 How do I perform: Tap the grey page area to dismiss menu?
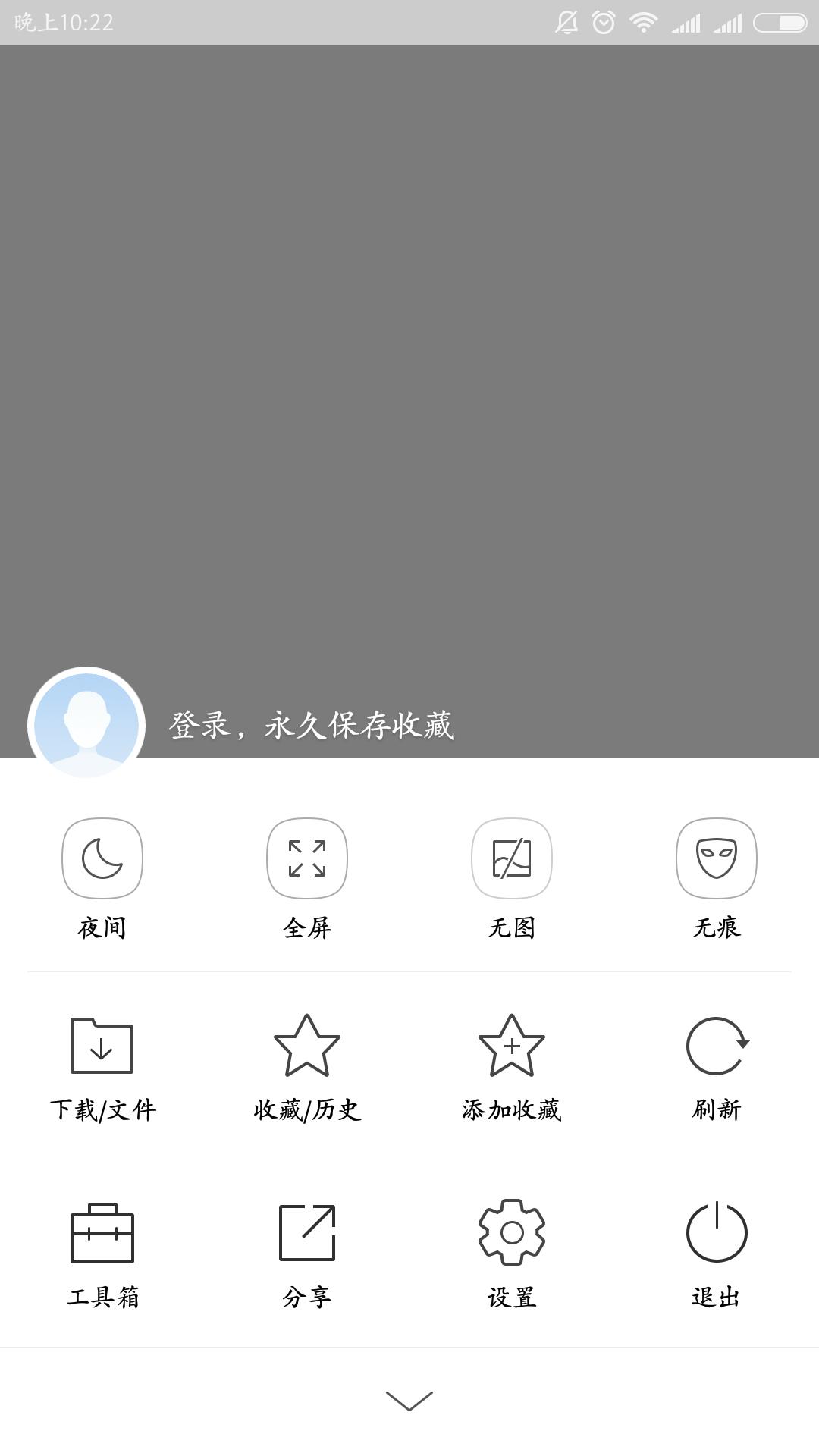coord(409,341)
